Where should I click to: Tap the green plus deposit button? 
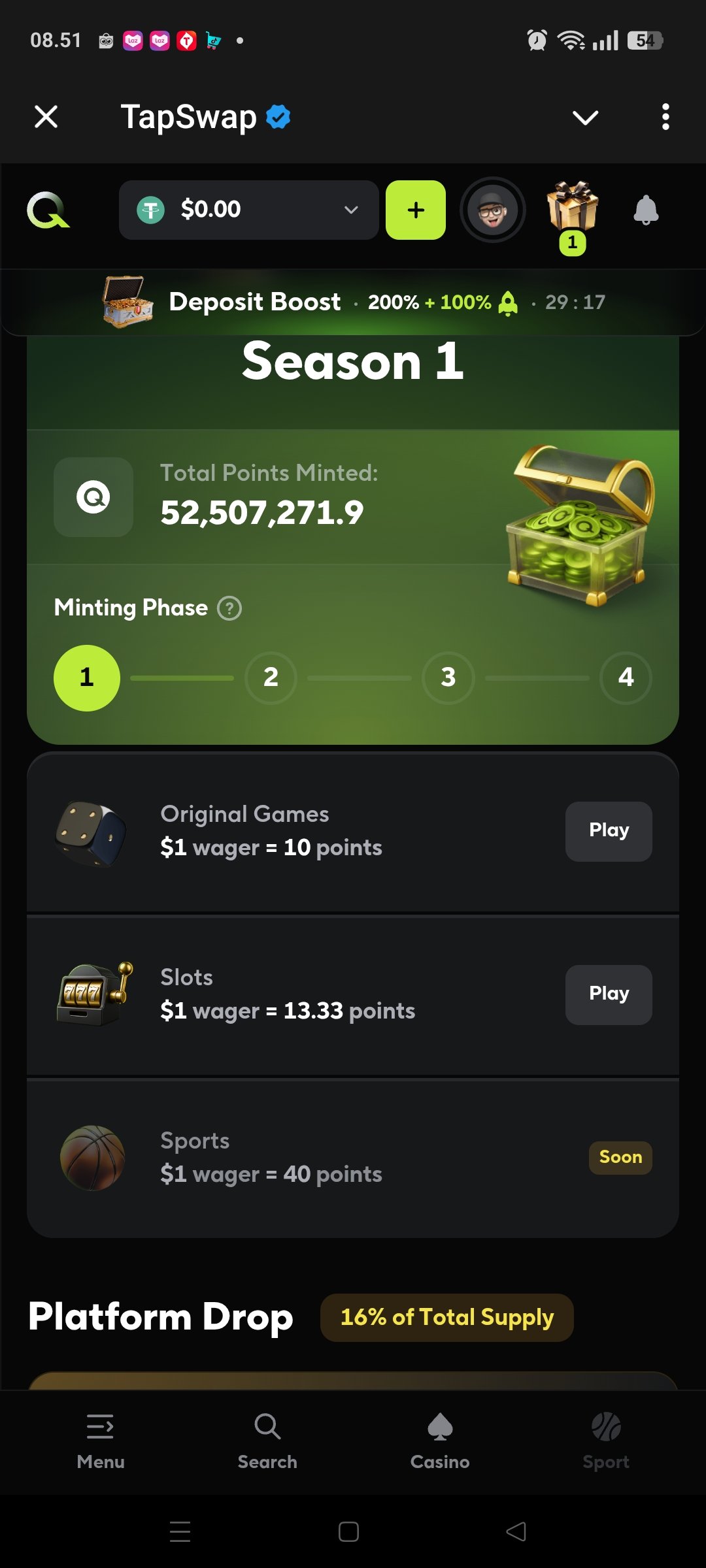click(416, 210)
